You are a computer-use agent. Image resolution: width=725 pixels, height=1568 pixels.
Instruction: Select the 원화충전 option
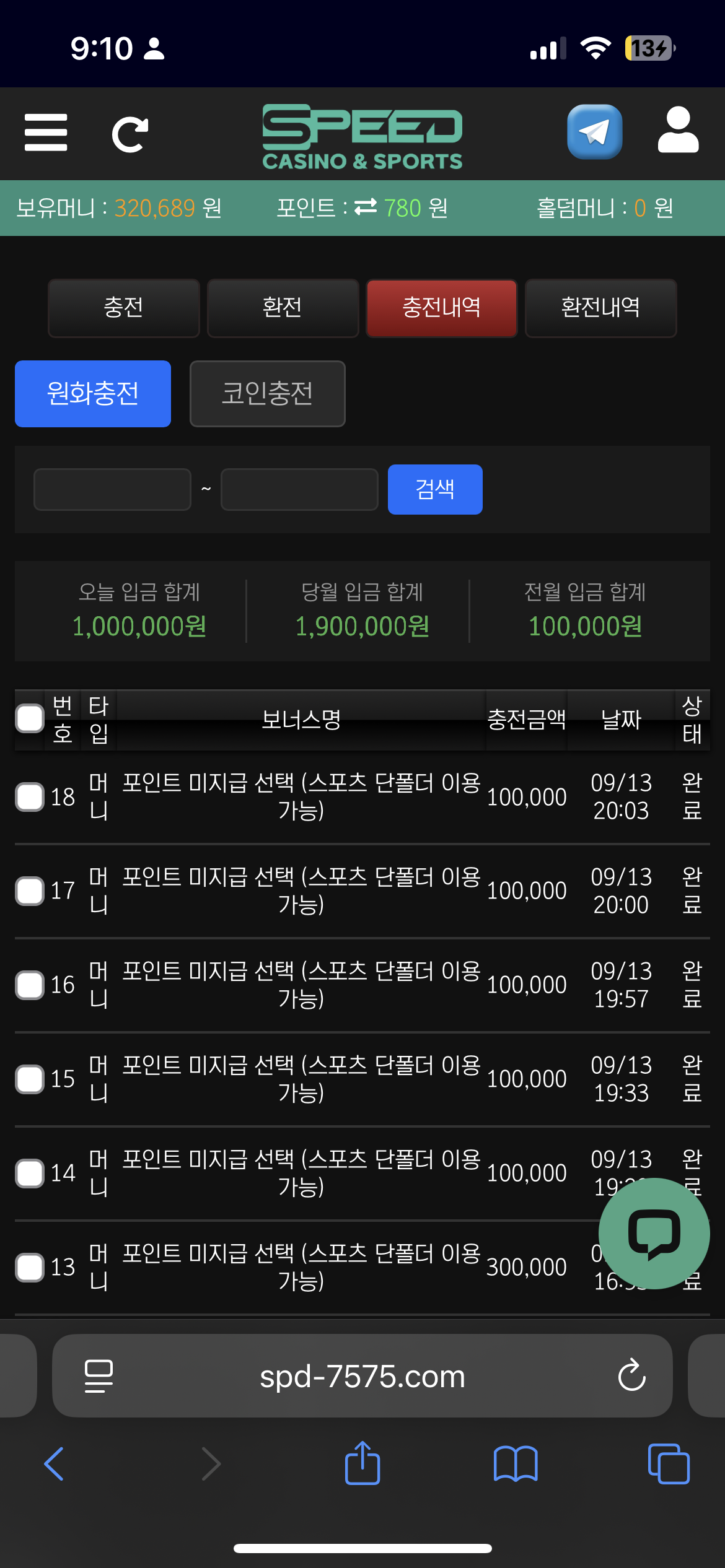(93, 394)
